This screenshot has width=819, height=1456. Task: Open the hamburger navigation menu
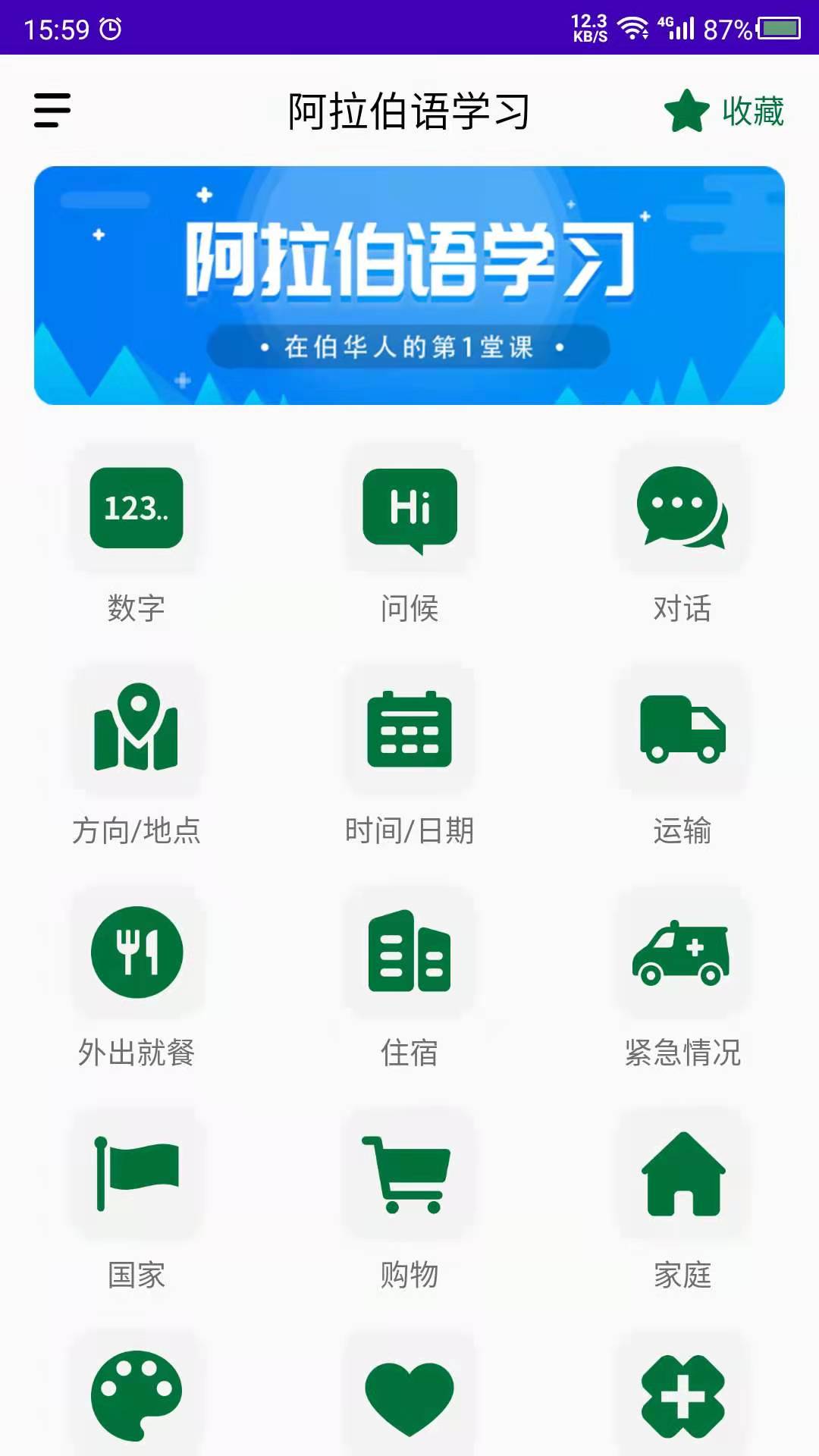coord(52,111)
